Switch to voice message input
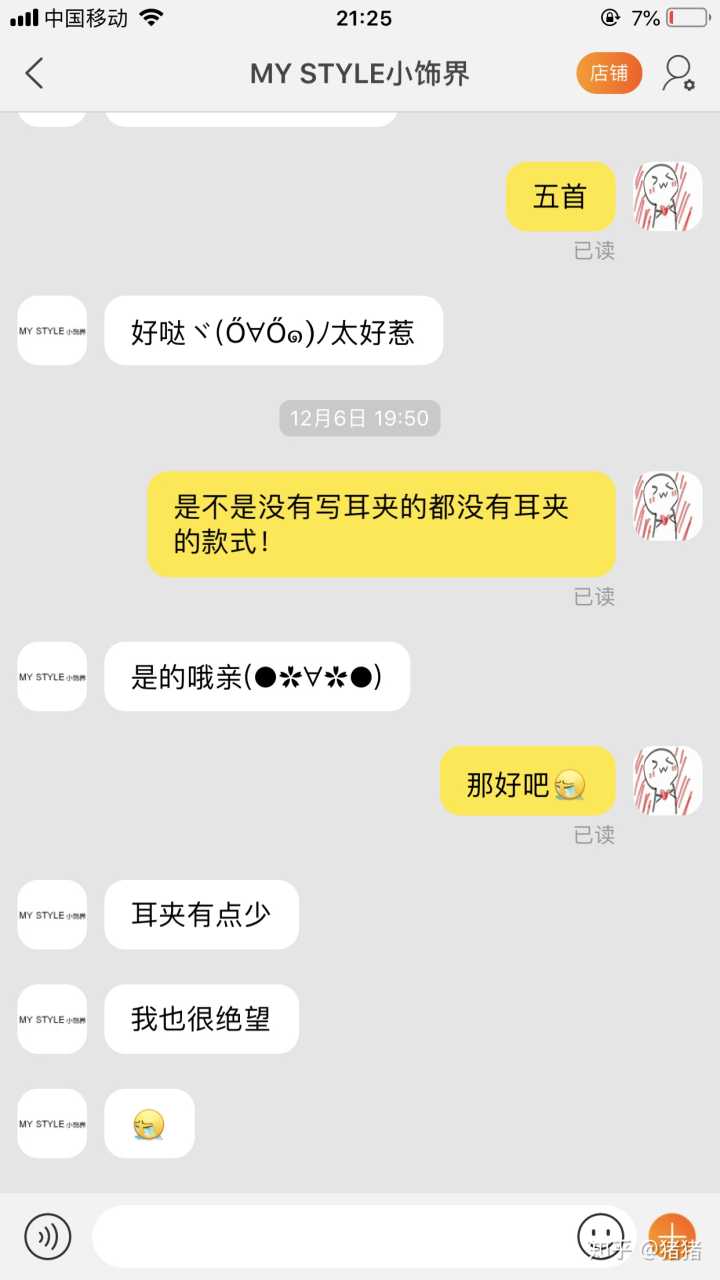720x1280 pixels. [47, 1236]
